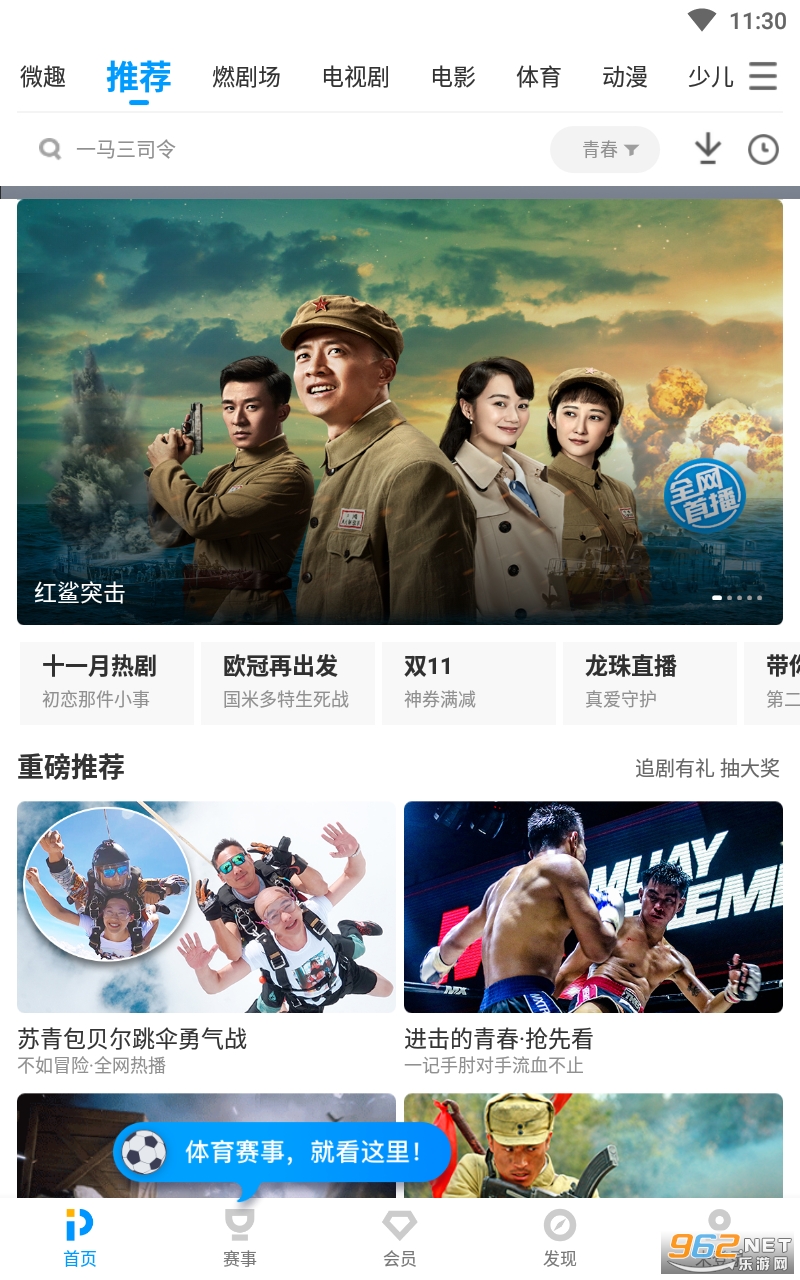Screen dimensions: 800x1280
Task: Open the 红鲨突击 banner
Action: coord(400,412)
